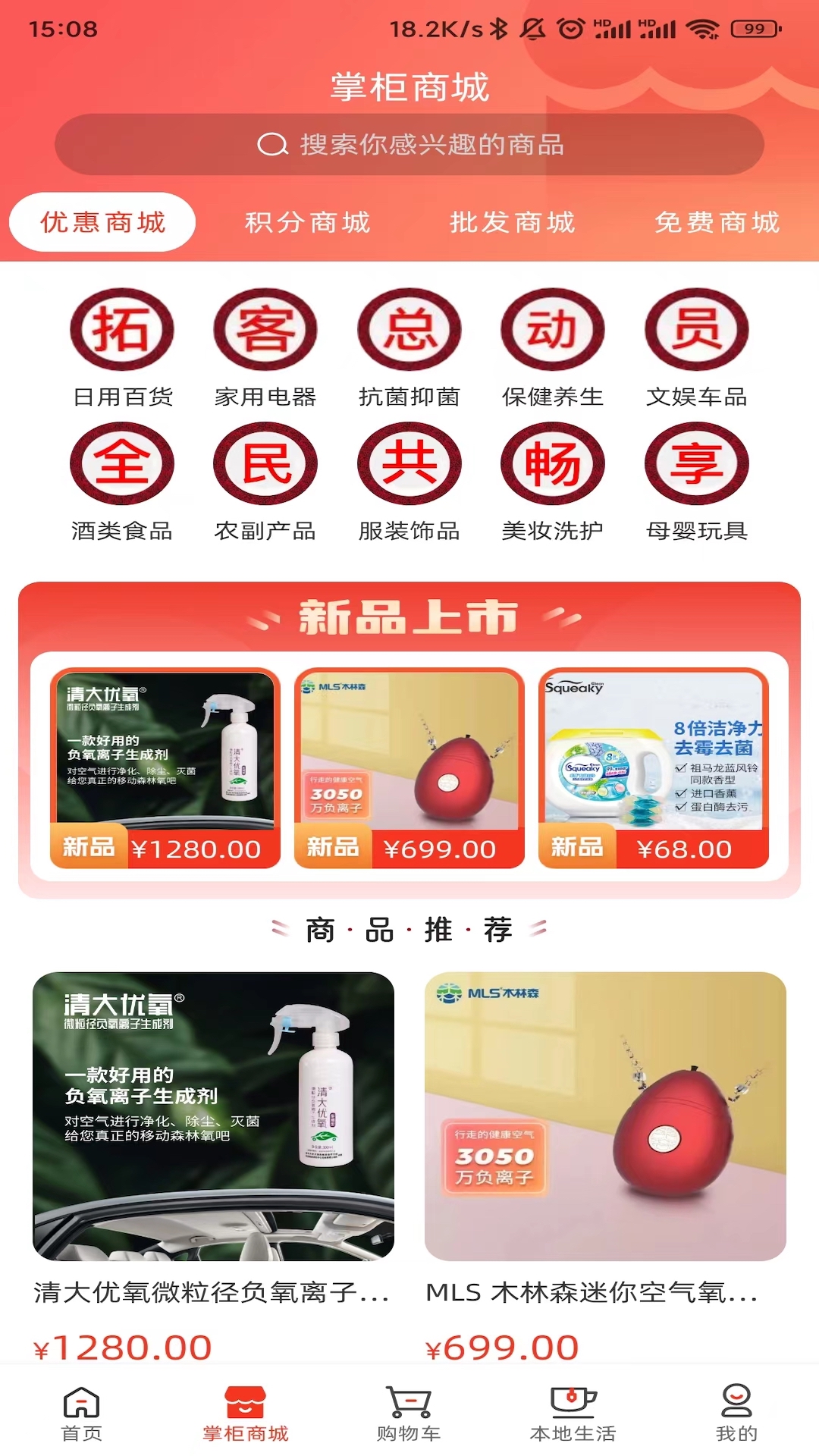This screenshot has width=819, height=1456.
Task: Go to the 免费商城 tab
Action: (717, 222)
